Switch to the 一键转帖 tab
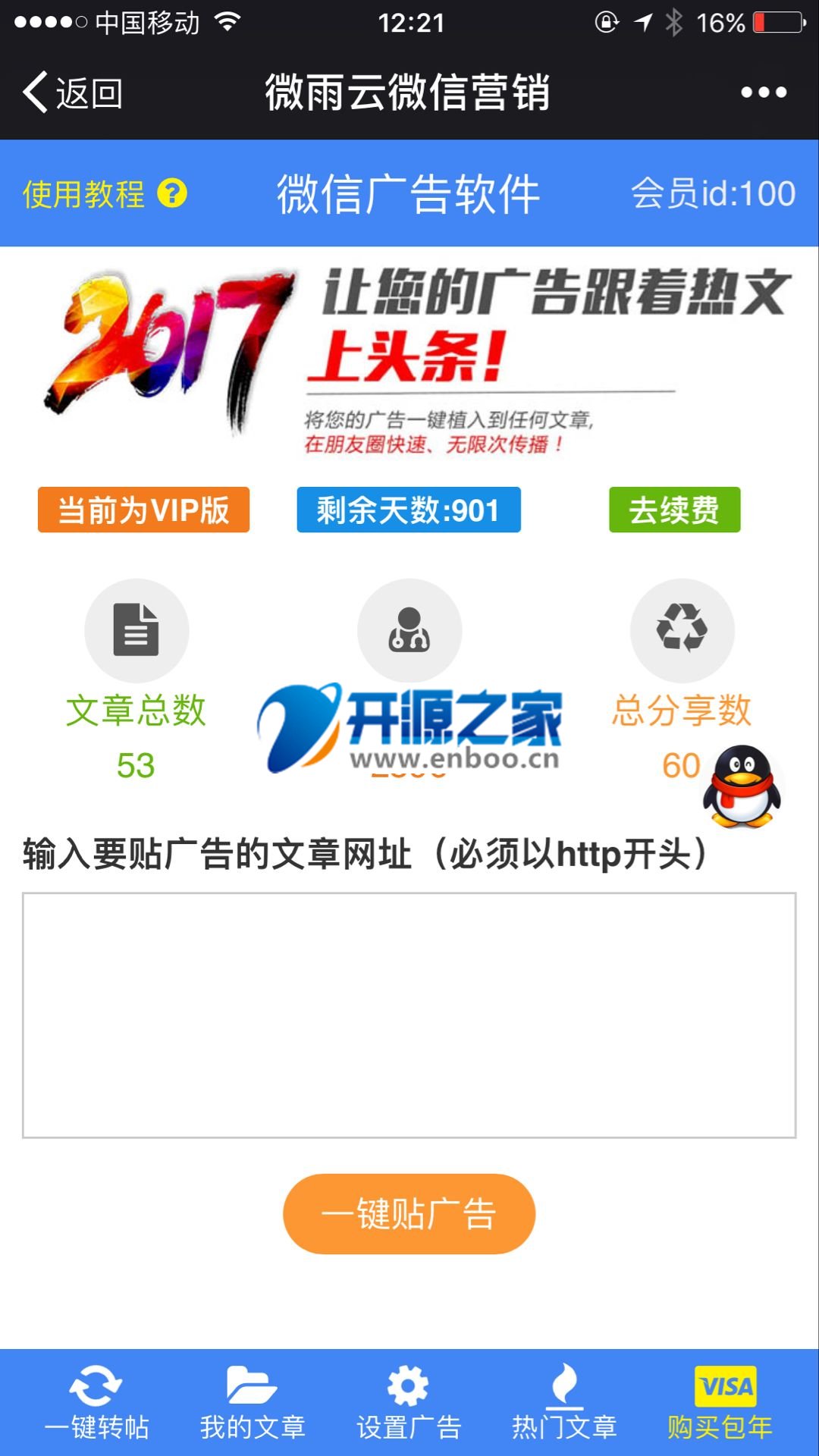Viewport: 819px width, 1456px height. coord(96,1403)
